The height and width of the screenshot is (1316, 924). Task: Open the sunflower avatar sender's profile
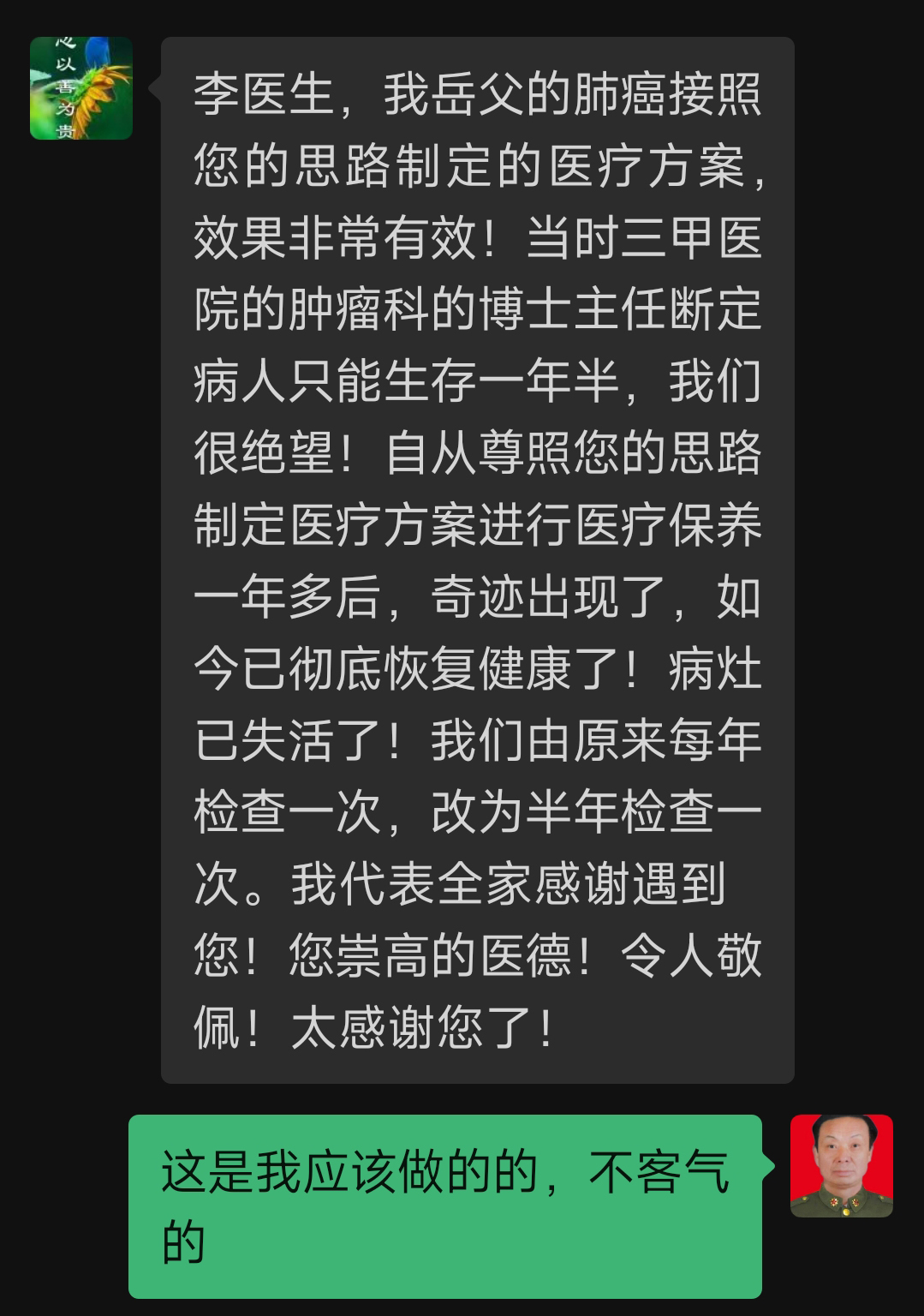pyautogui.click(x=81, y=88)
